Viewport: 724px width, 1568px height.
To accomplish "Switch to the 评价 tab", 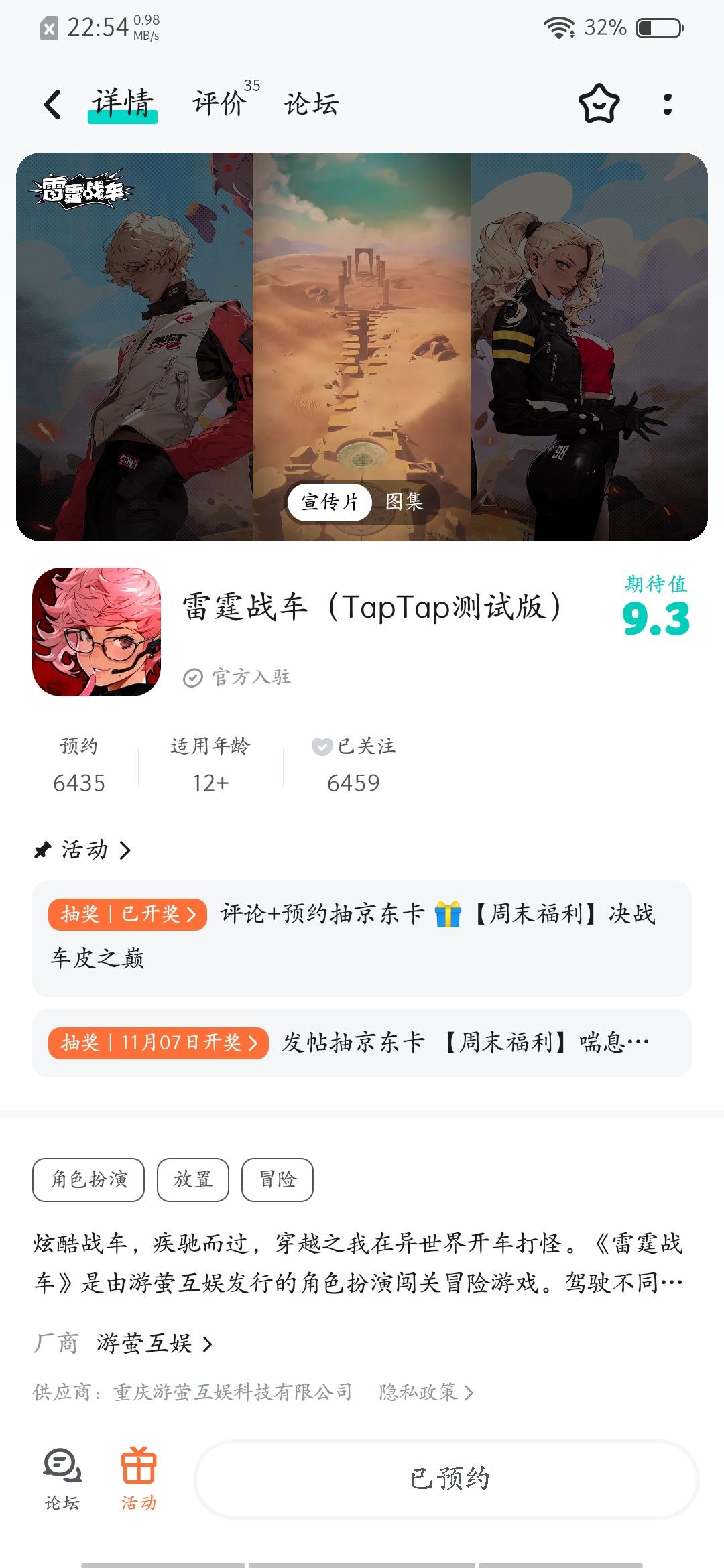I will pyautogui.click(x=219, y=105).
